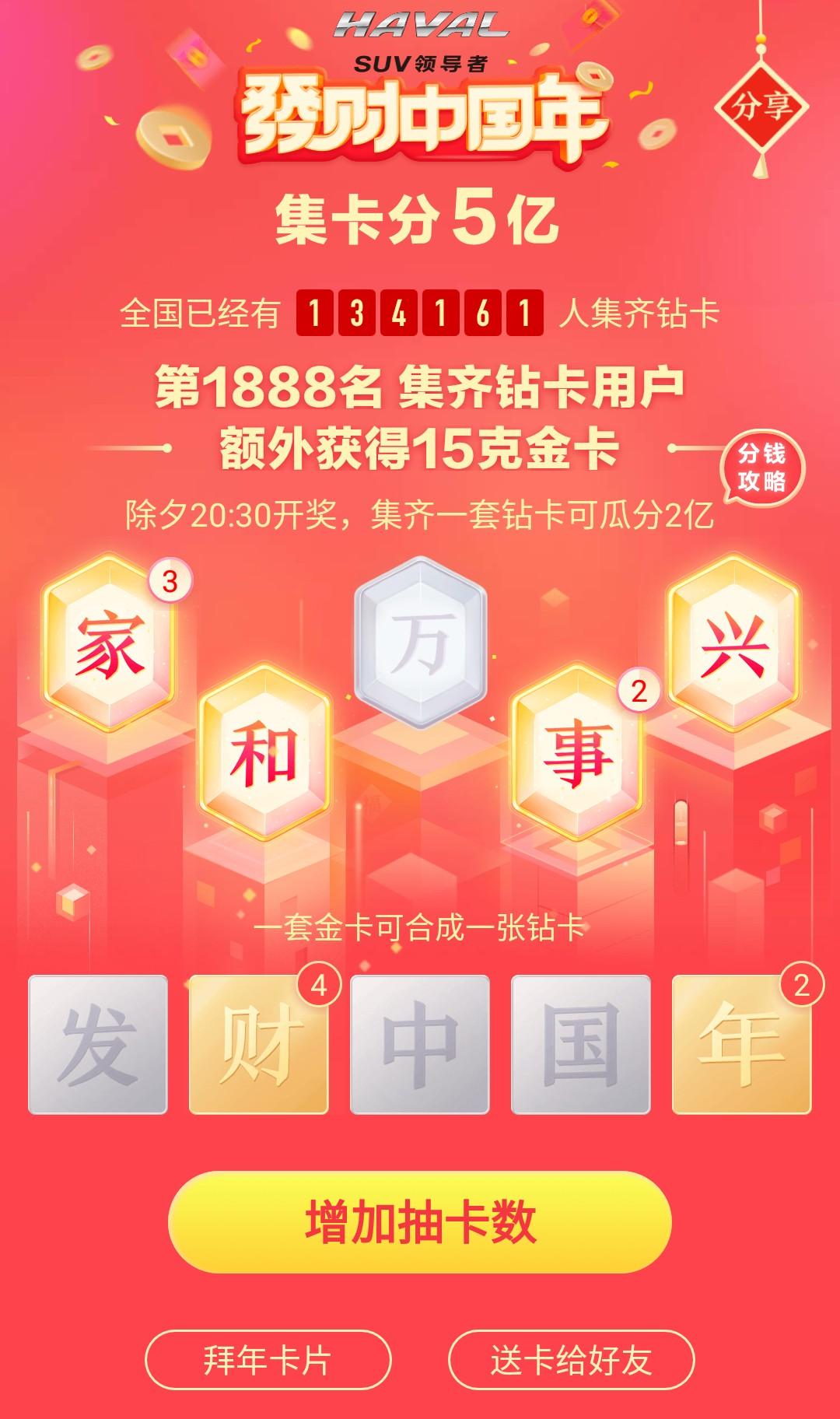840x1419 pixels.
Task: Open the grey 国 card
Action: pyautogui.click(x=580, y=1045)
